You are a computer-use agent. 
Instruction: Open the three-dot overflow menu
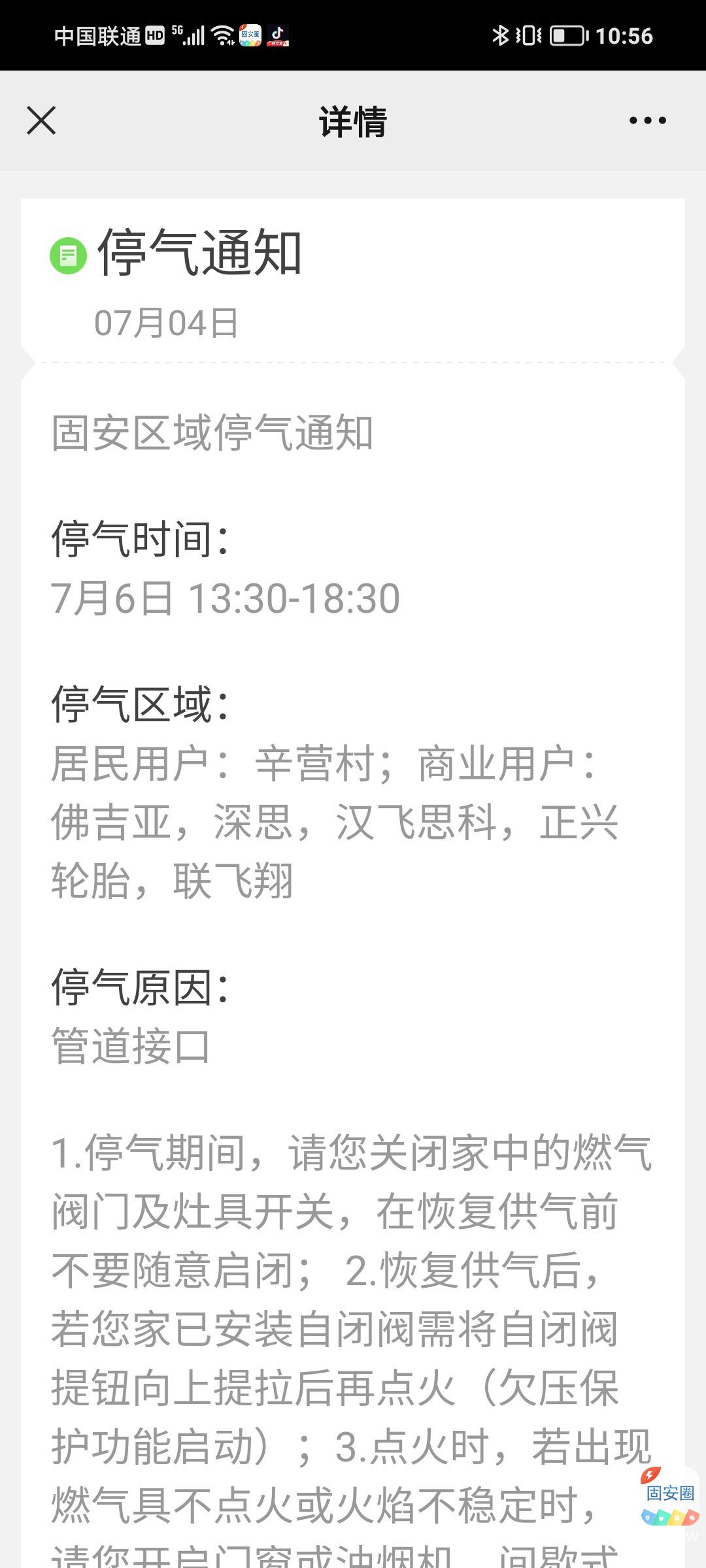(647, 121)
